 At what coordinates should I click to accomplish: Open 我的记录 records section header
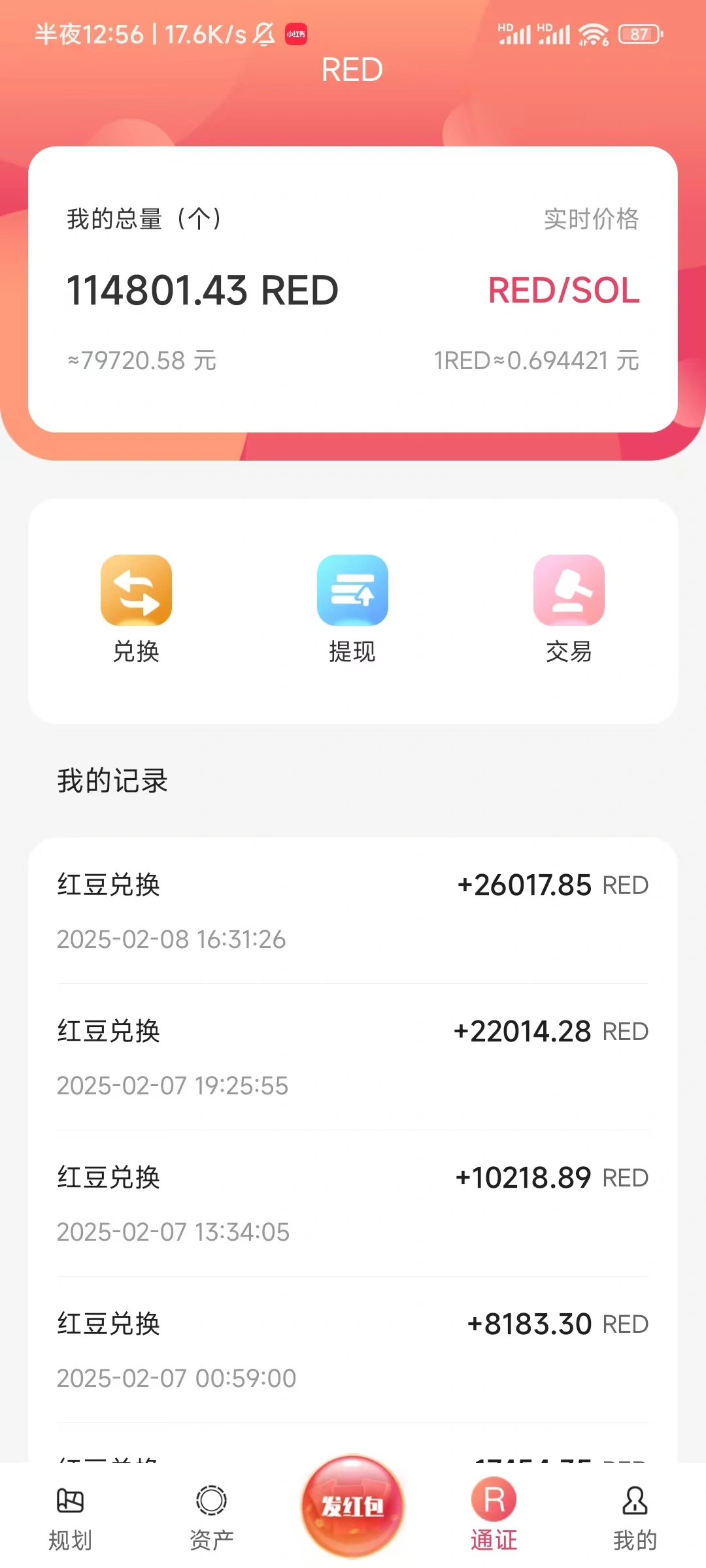[111, 781]
